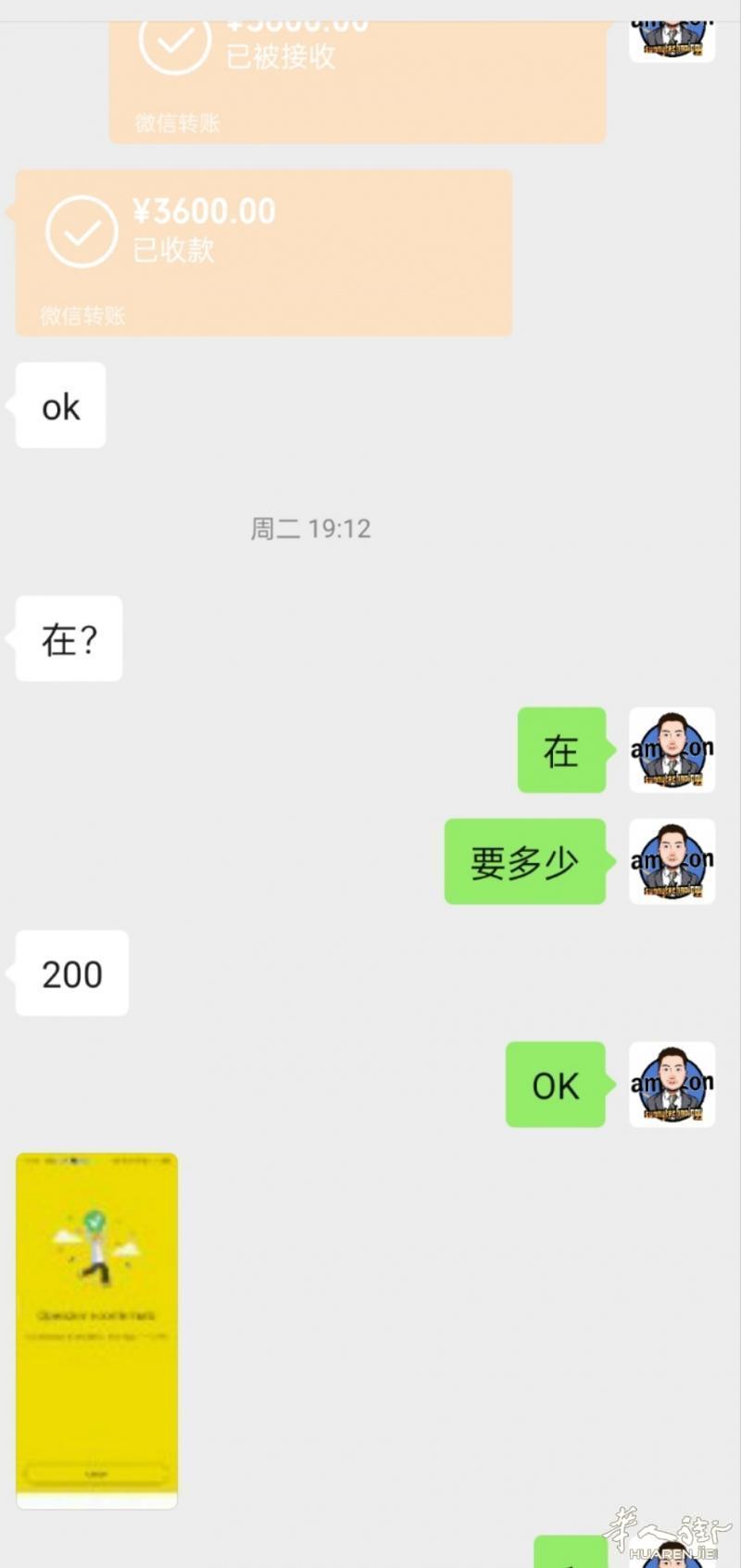Tap the avatar beside the green OK message
The height and width of the screenshot is (1568, 741).
coord(672,1085)
